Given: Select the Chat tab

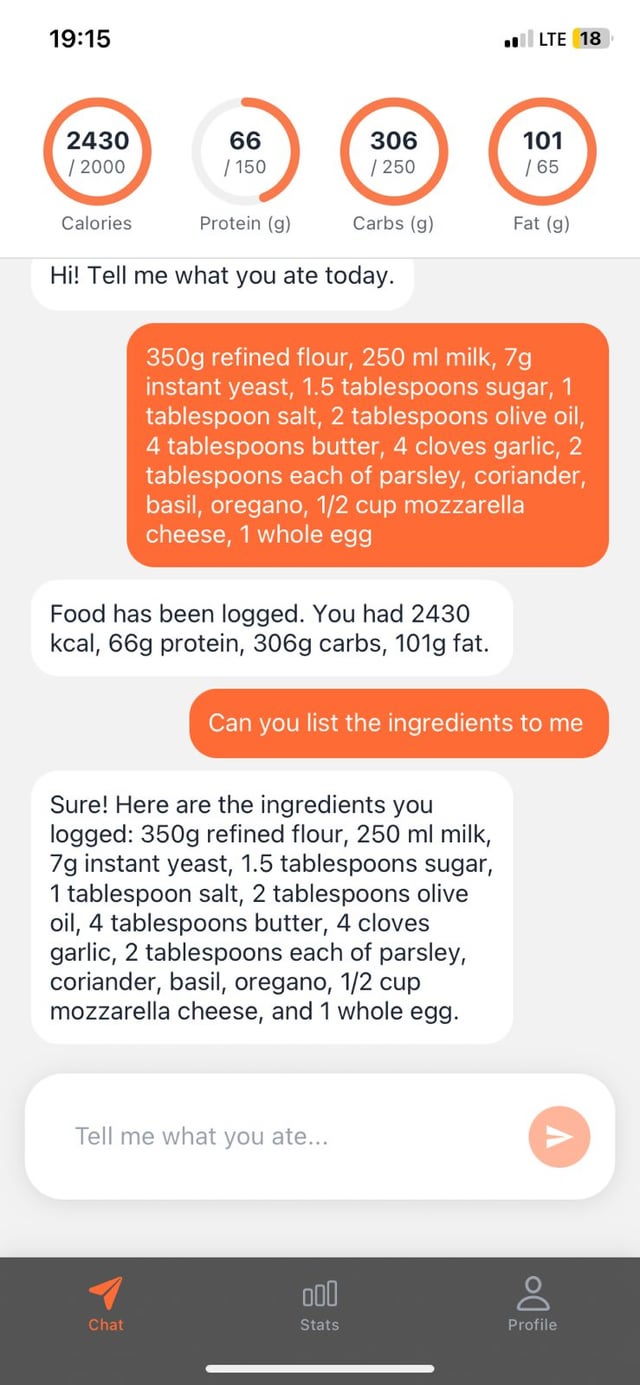Looking at the screenshot, I should pyautogui.click(x=105, y=1304).
